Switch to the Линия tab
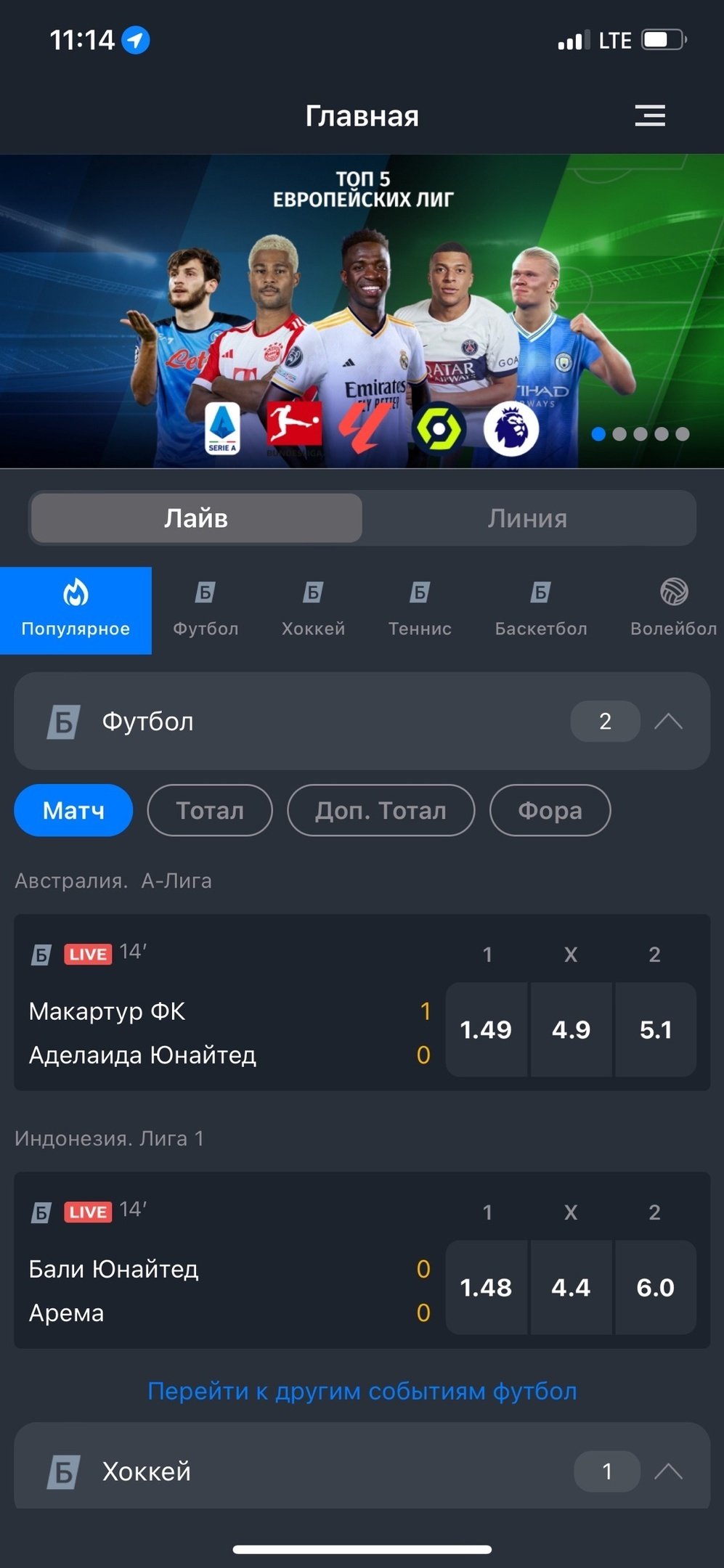 pos(527,518)
